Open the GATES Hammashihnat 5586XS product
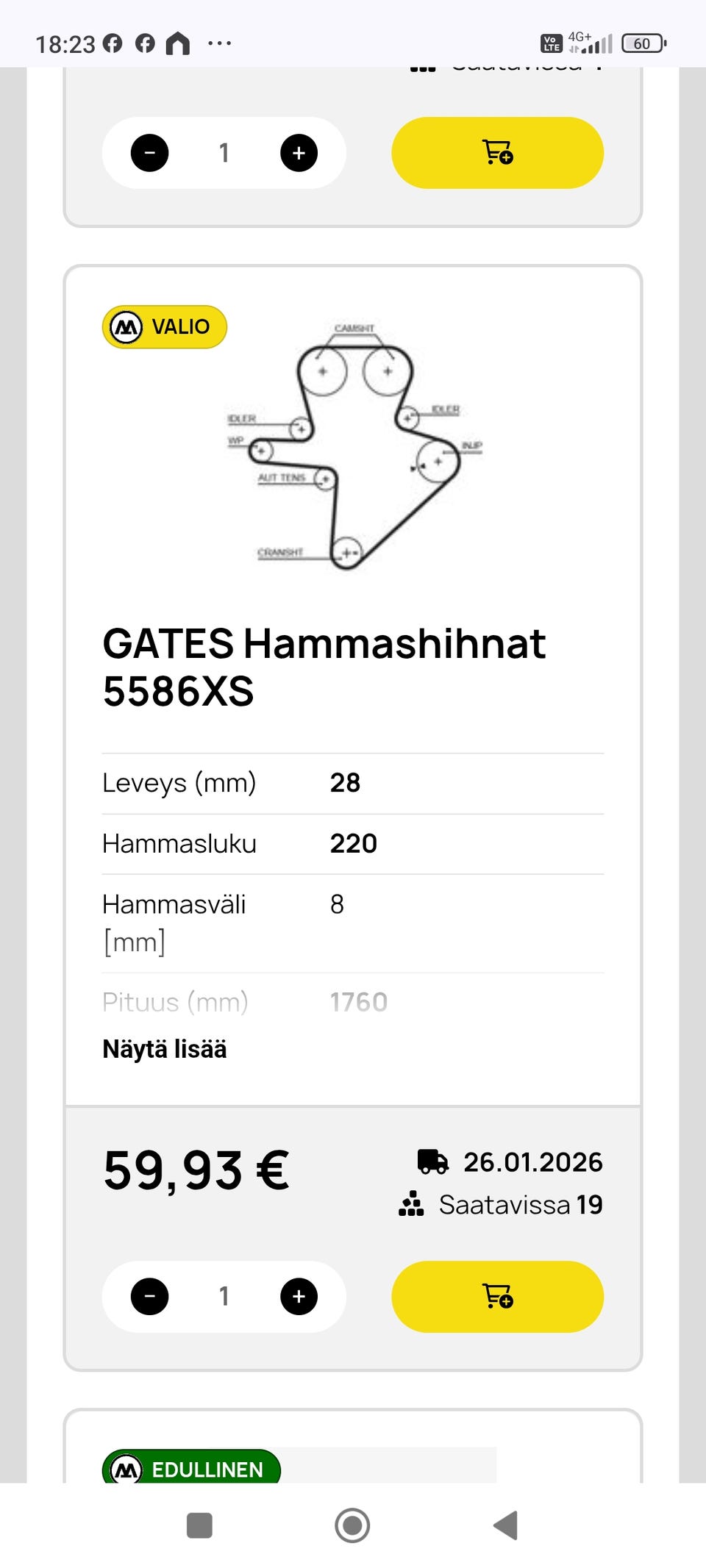 pos(324,667)
